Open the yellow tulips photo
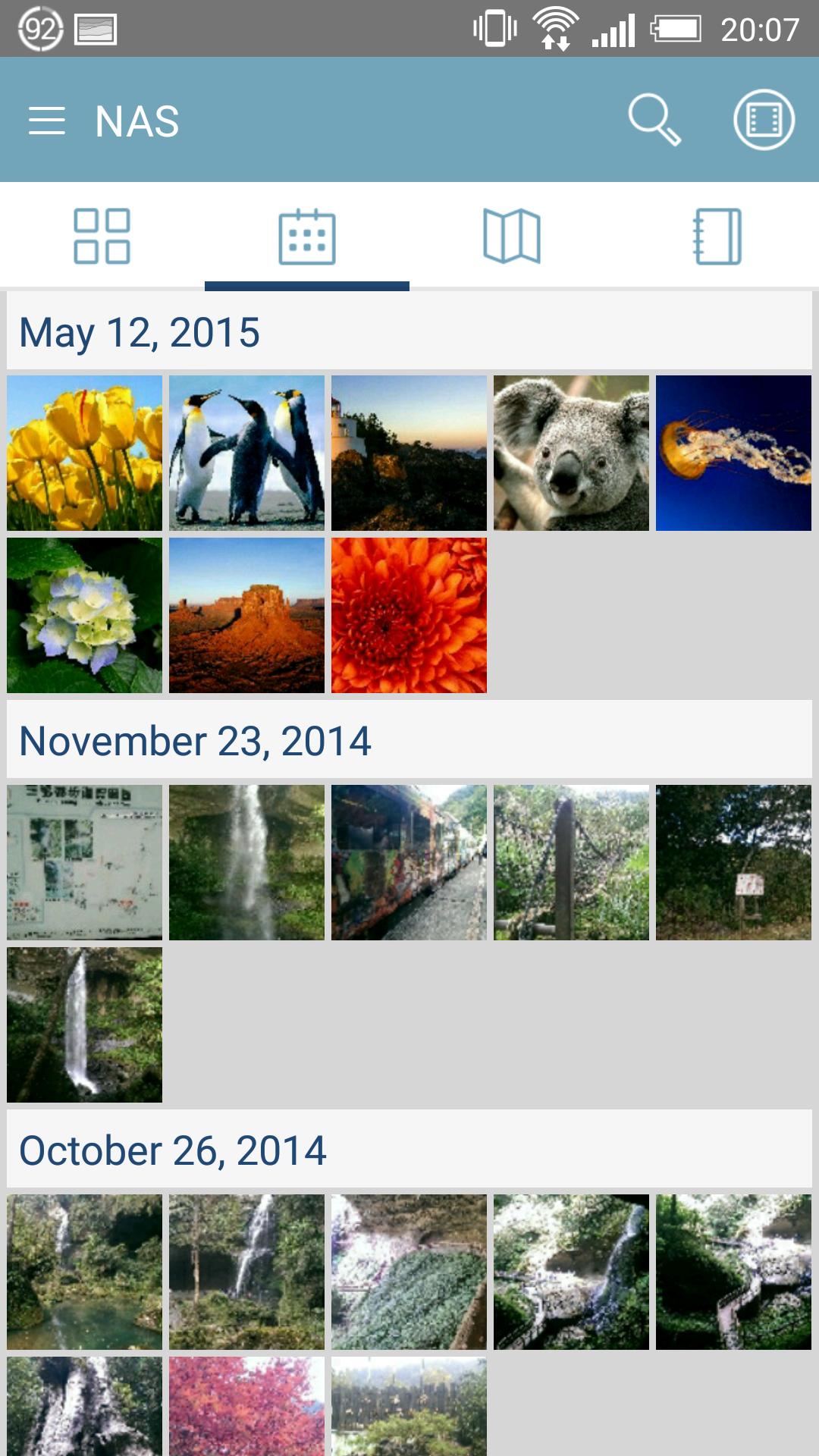This screenshot has height=1456, width=819. click(84, 453)
